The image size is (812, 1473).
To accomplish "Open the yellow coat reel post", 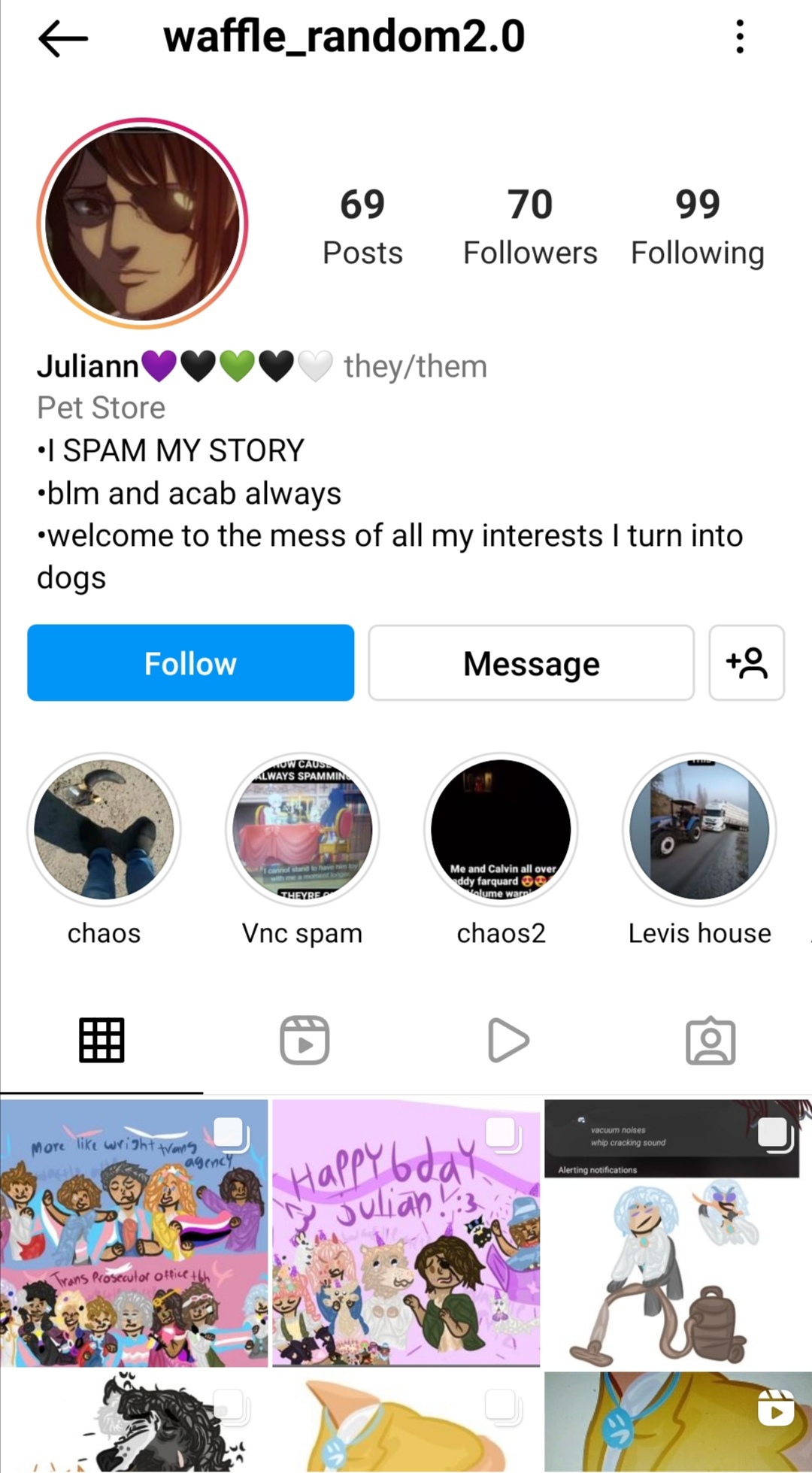I will [678, 1421].
